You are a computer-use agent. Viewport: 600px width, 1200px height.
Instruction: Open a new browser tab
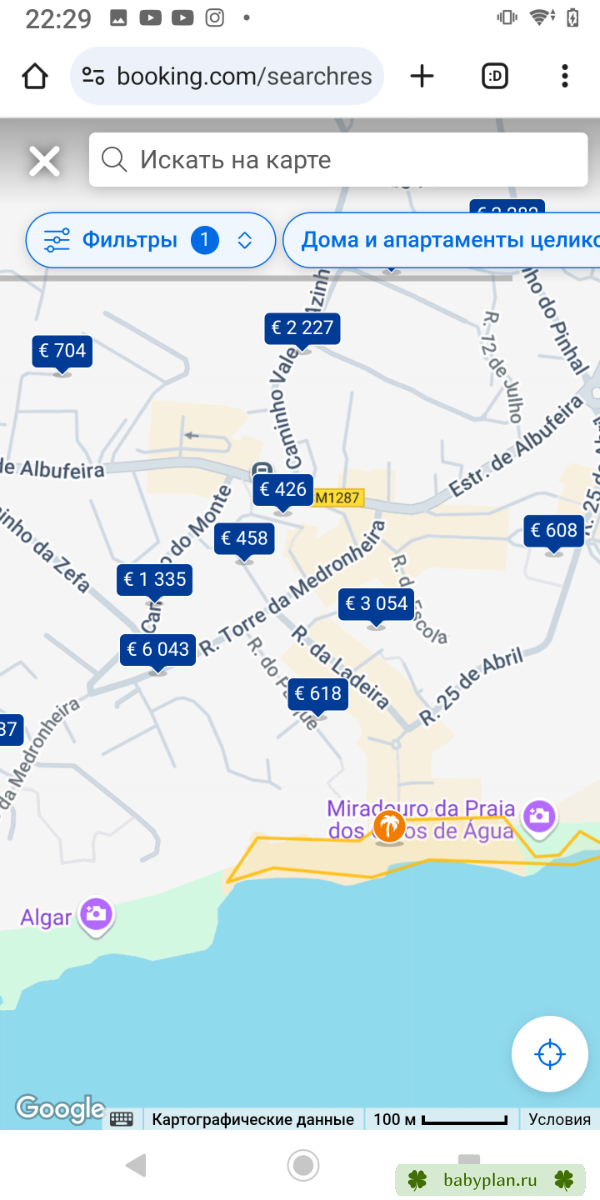[423, 76]
